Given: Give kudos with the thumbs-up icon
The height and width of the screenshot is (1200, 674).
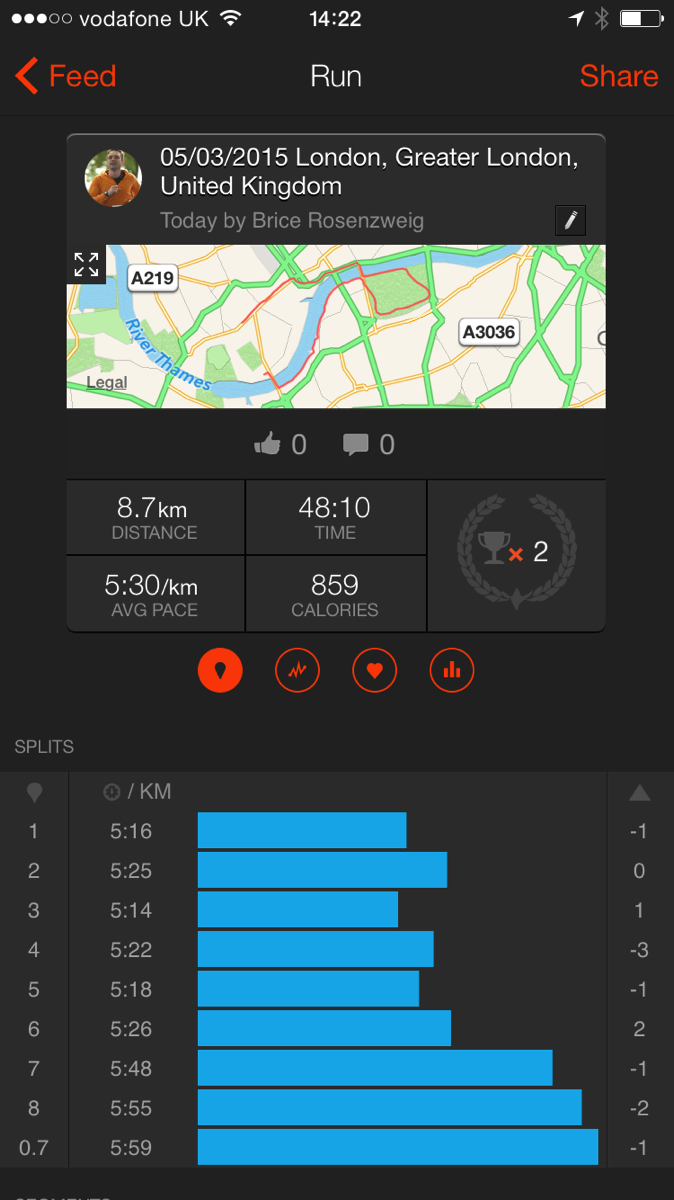Looking at the screenshot, I should click(x=268, y=444).
